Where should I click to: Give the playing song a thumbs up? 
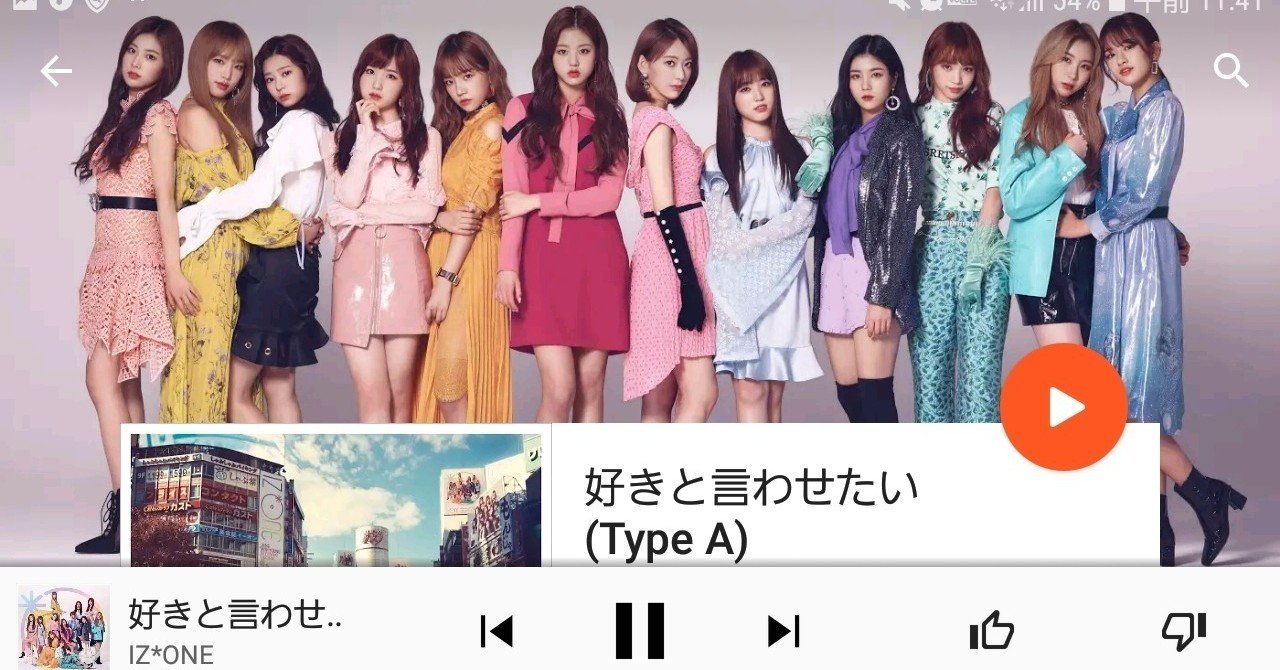pyautogui.click(x=991, y=631)
